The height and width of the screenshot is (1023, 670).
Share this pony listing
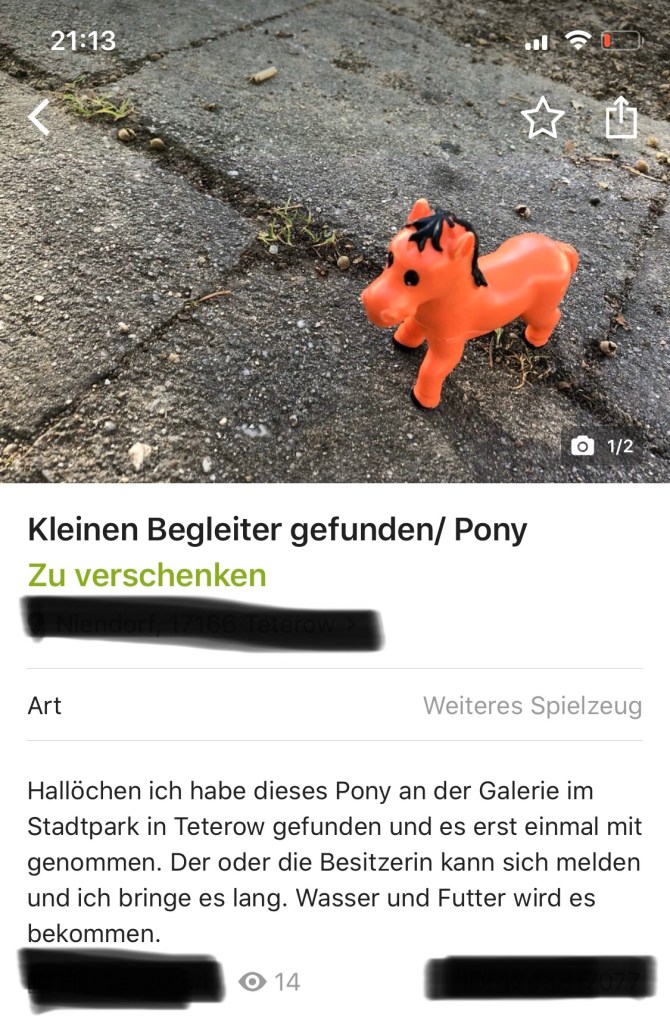click(x=621, y=117)
